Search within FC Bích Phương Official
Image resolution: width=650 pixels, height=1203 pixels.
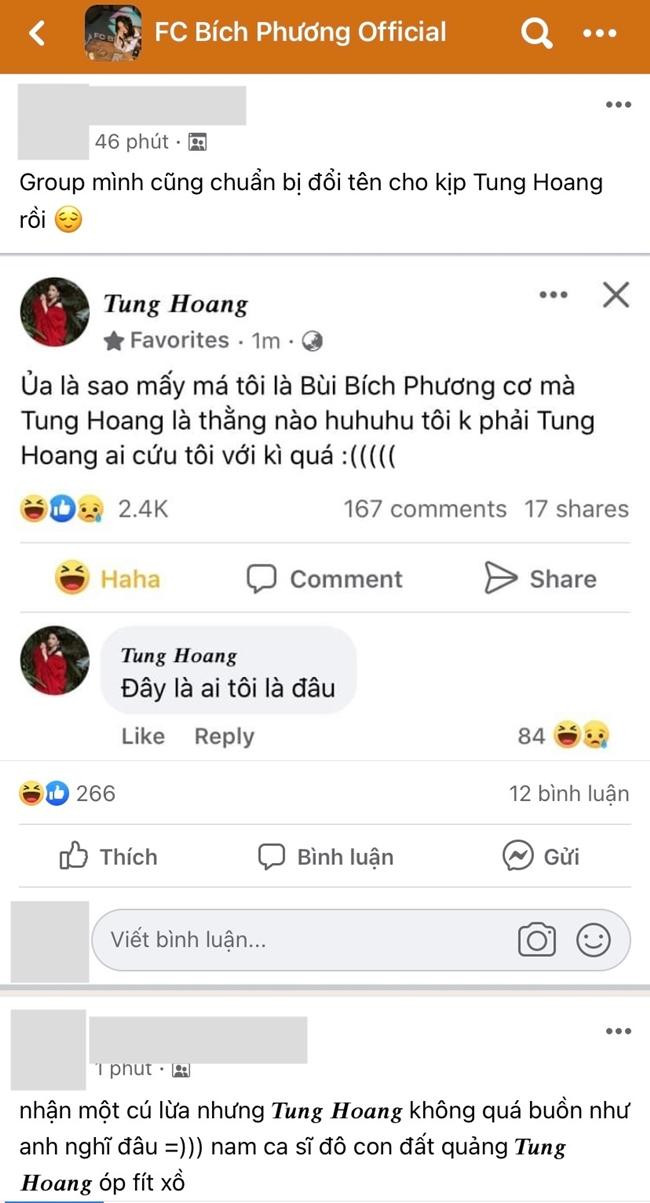pyautogui.click(x=537, y=34)
